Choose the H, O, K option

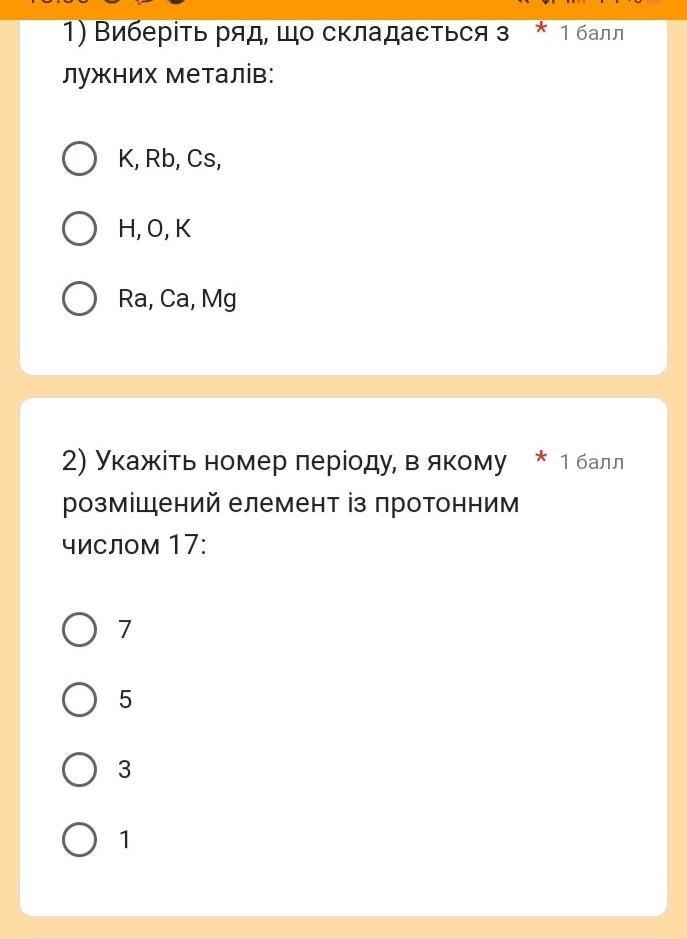point(80,229)
